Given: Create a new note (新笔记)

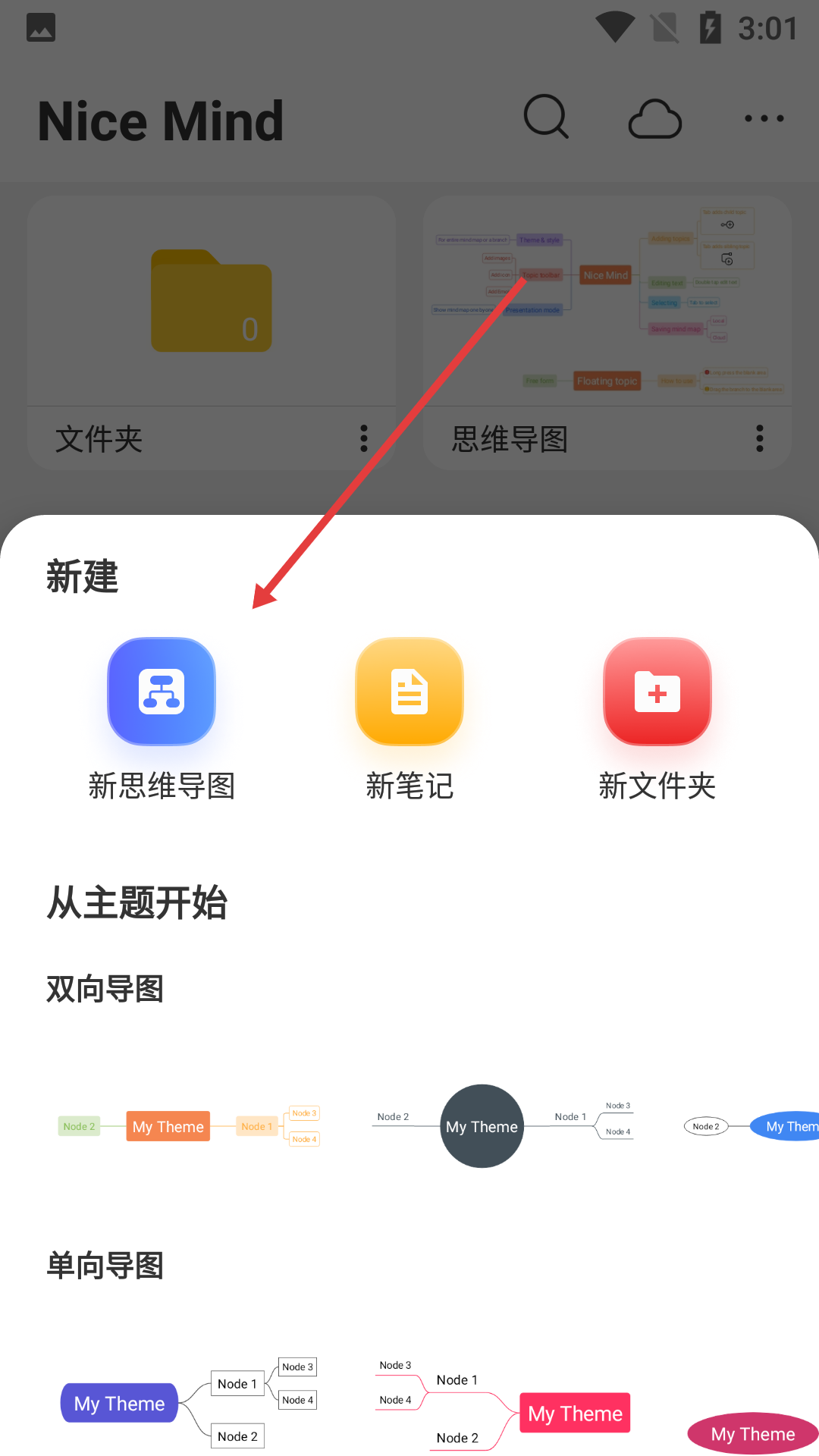Looking at the screenshot, I should pos(409,692).
